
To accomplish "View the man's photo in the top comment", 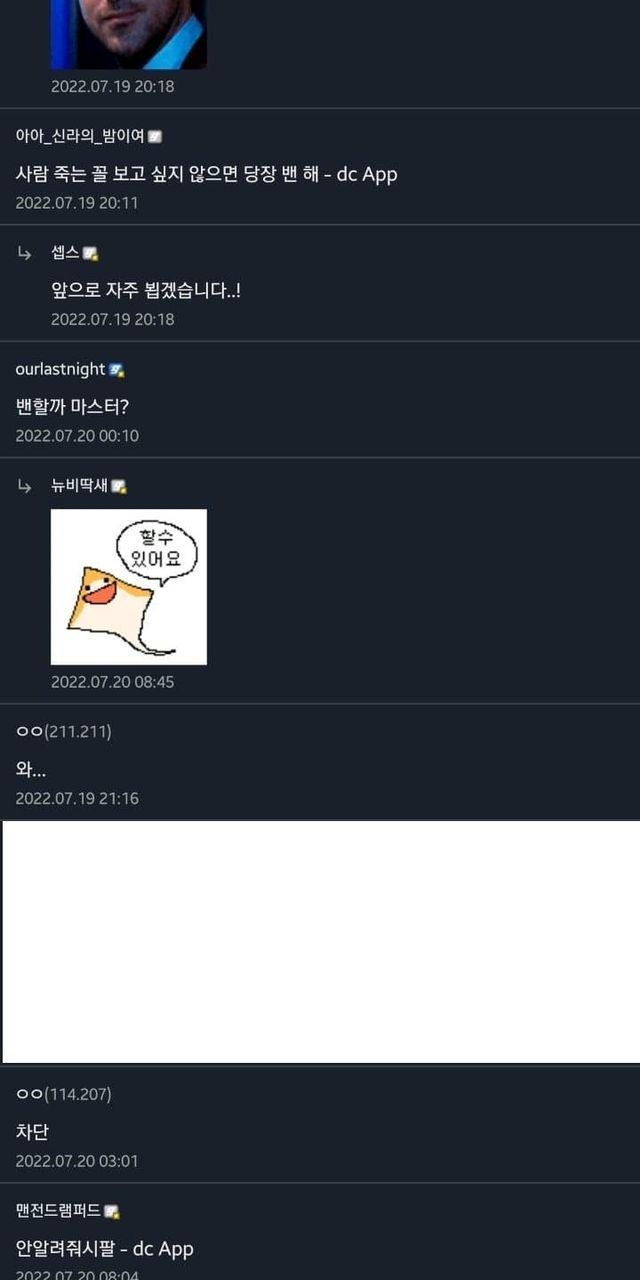I will click(x=128, y=32).
